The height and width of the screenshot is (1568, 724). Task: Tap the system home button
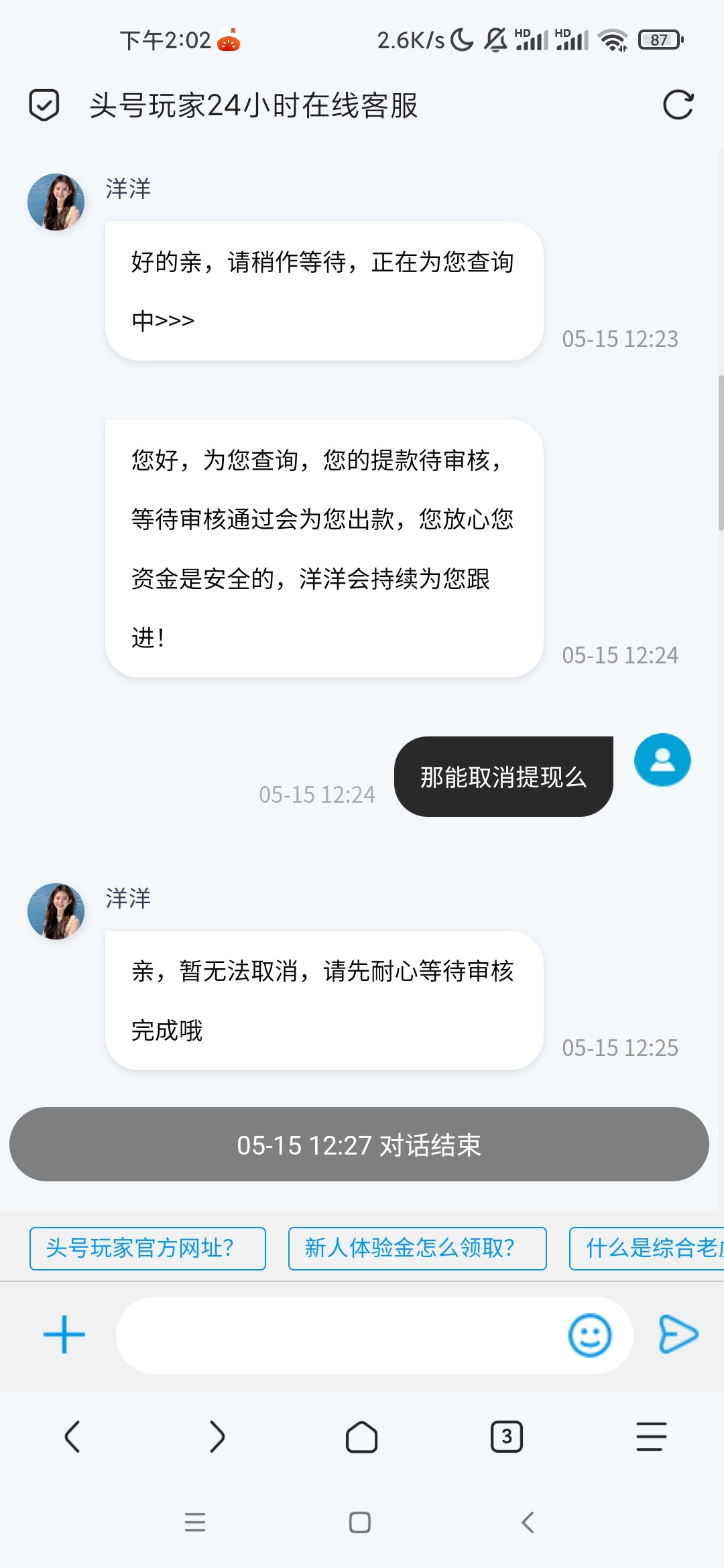point(360,1522)
